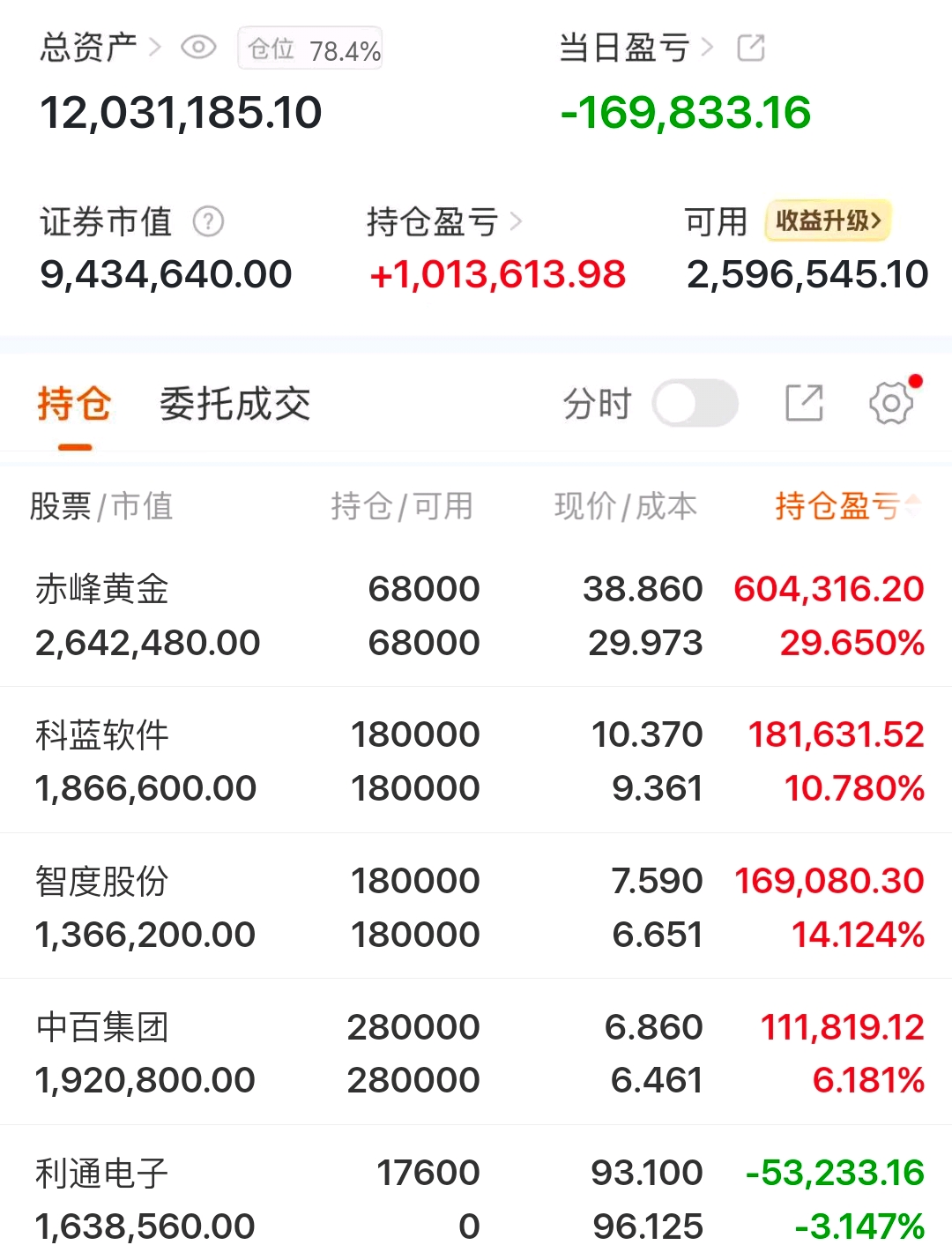Switch to the 委托成交 tab
952x1260 pixels.
point(234,405)
